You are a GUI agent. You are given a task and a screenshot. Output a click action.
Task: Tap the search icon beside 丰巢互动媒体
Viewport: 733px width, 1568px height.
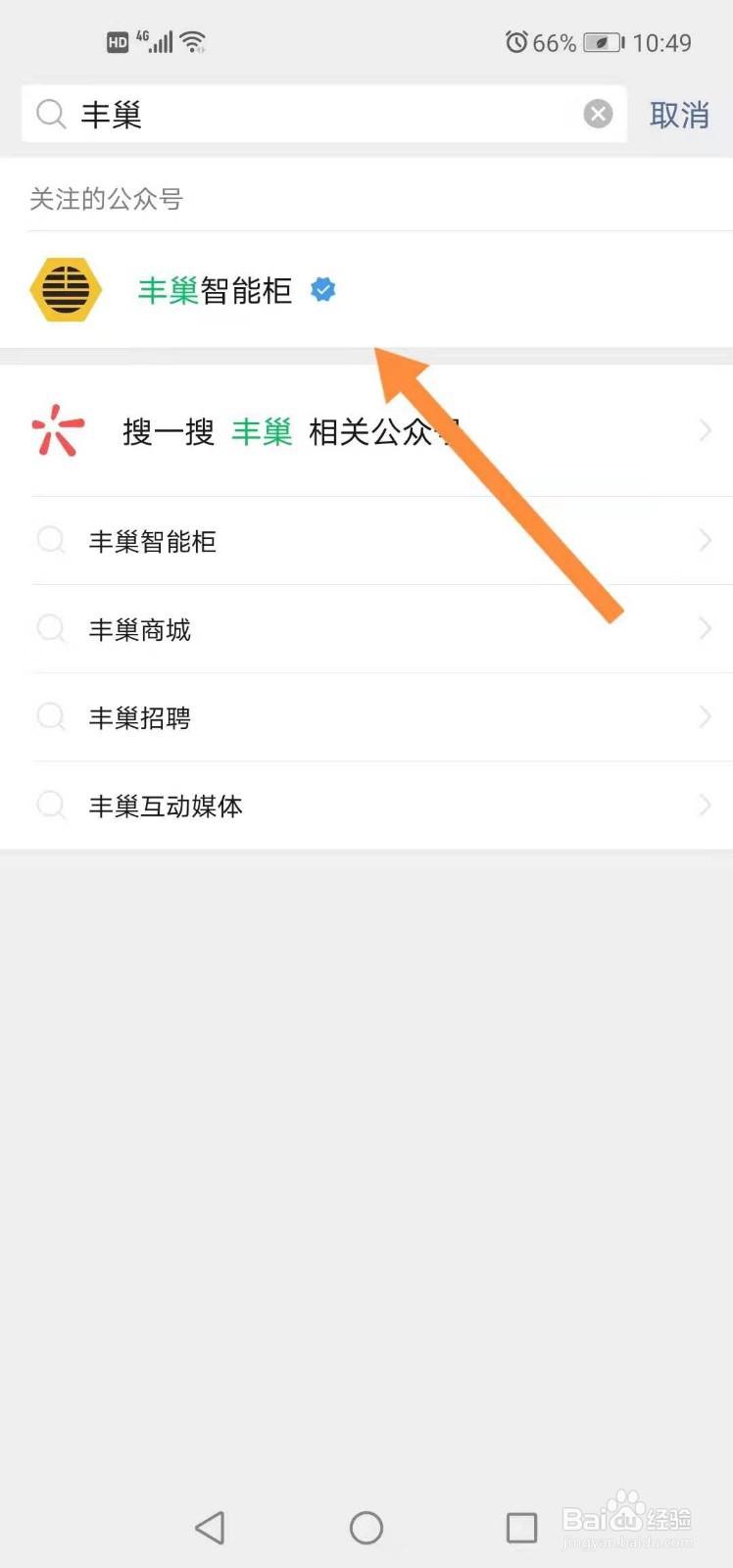[x=50, y=805]
